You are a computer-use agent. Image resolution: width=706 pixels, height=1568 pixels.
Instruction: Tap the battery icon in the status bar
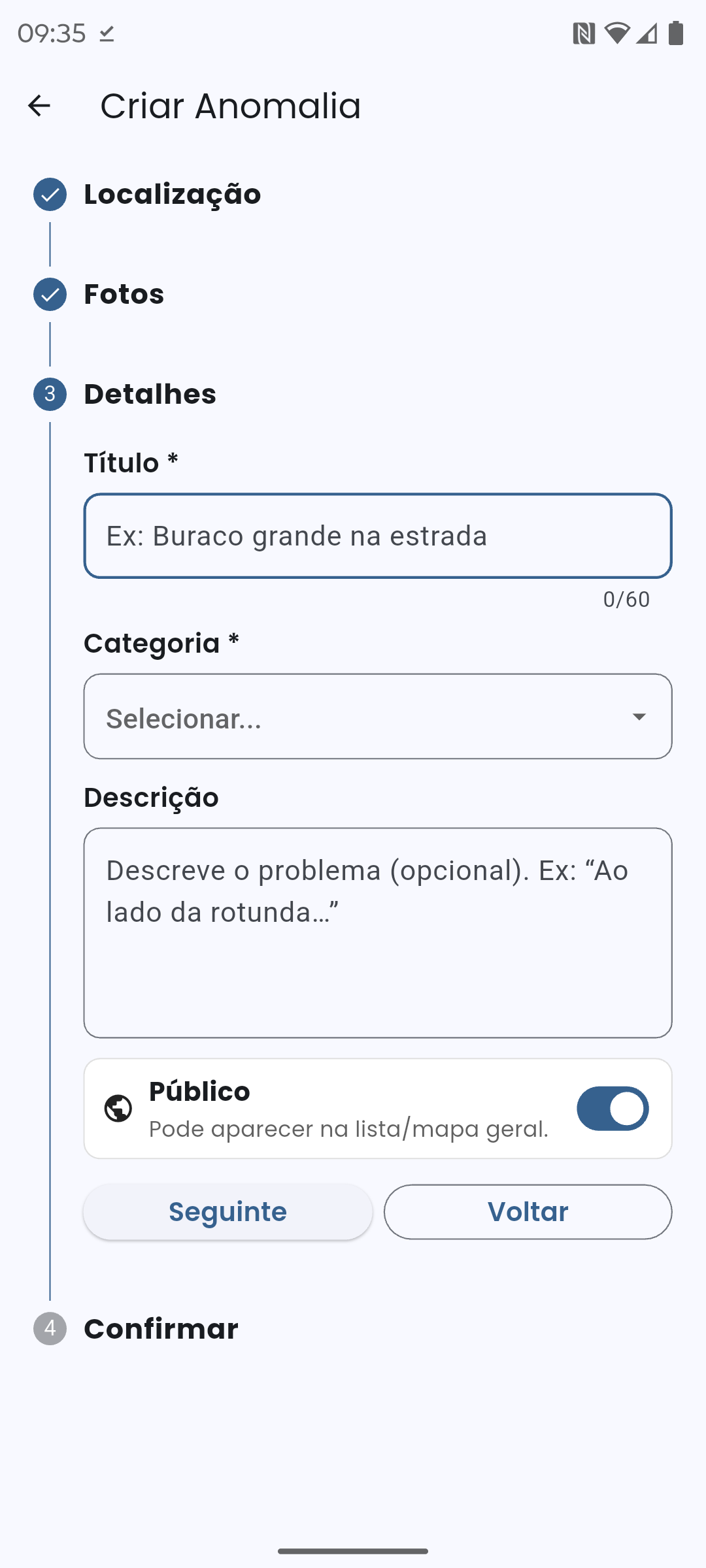pos(677,32)
